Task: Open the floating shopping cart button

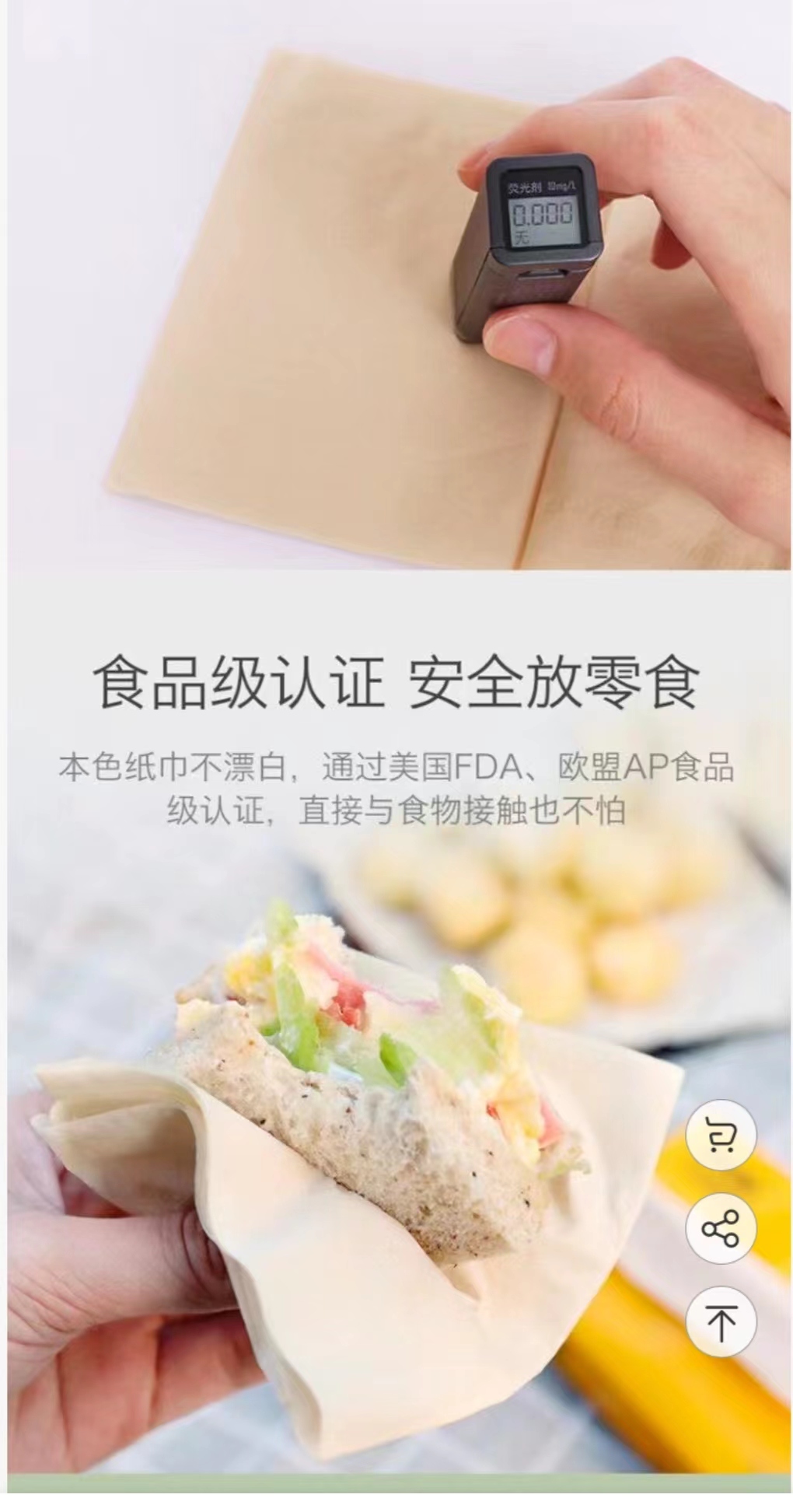Action: (x=721, y=1136)
